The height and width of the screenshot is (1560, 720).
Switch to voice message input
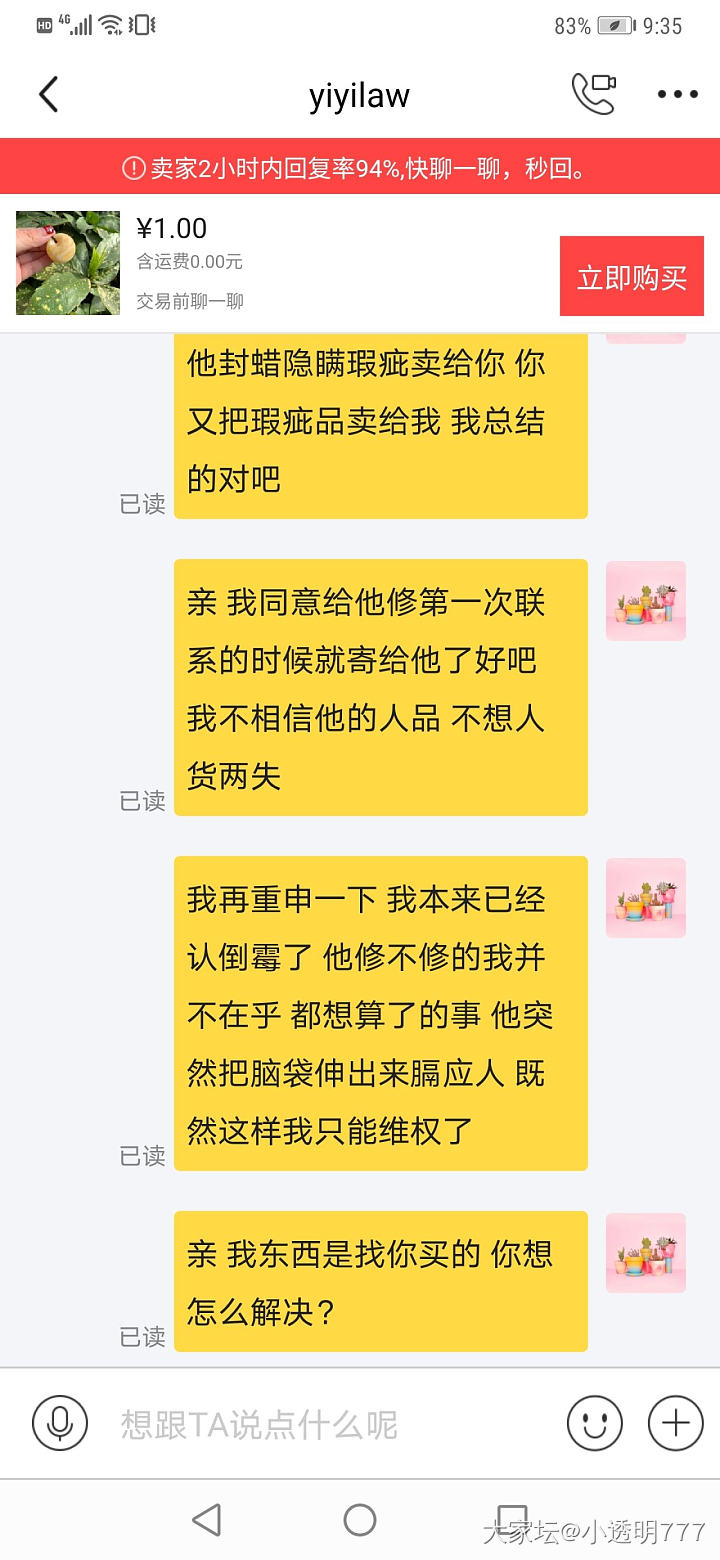pos(60,1423)
